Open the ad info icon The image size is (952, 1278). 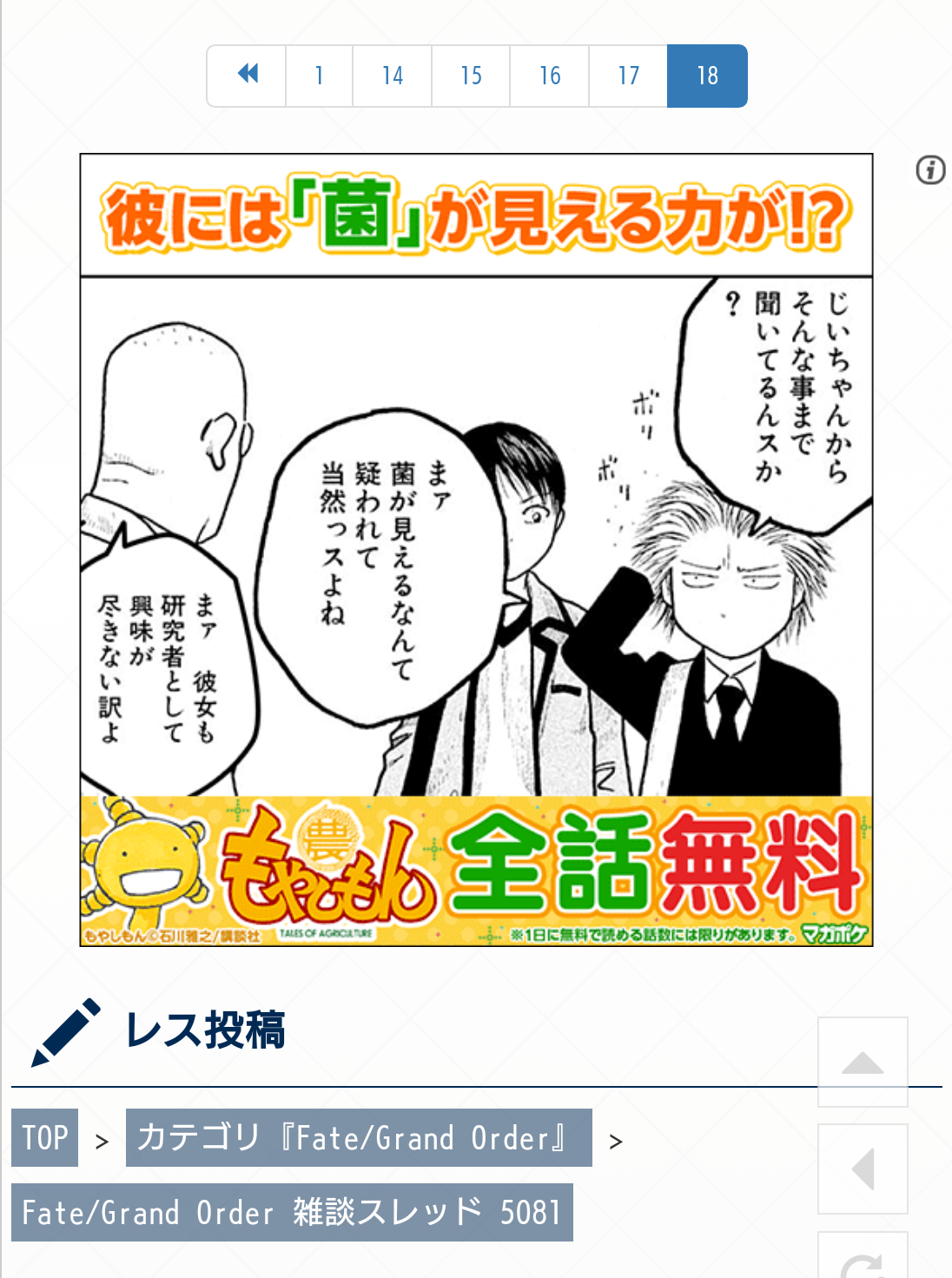click(930, 170)
